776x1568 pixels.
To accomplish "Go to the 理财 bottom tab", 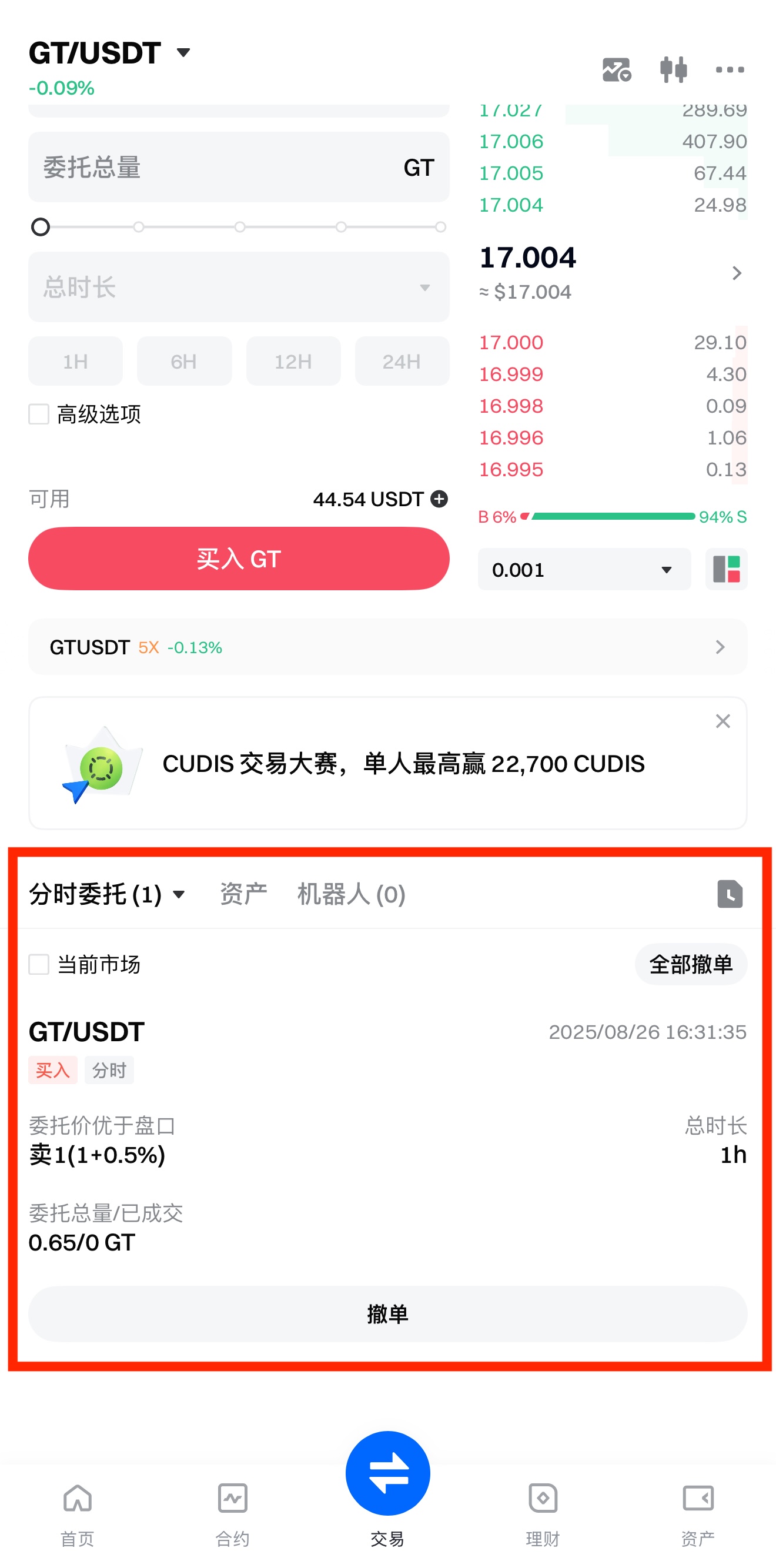I will [542, 1513].
